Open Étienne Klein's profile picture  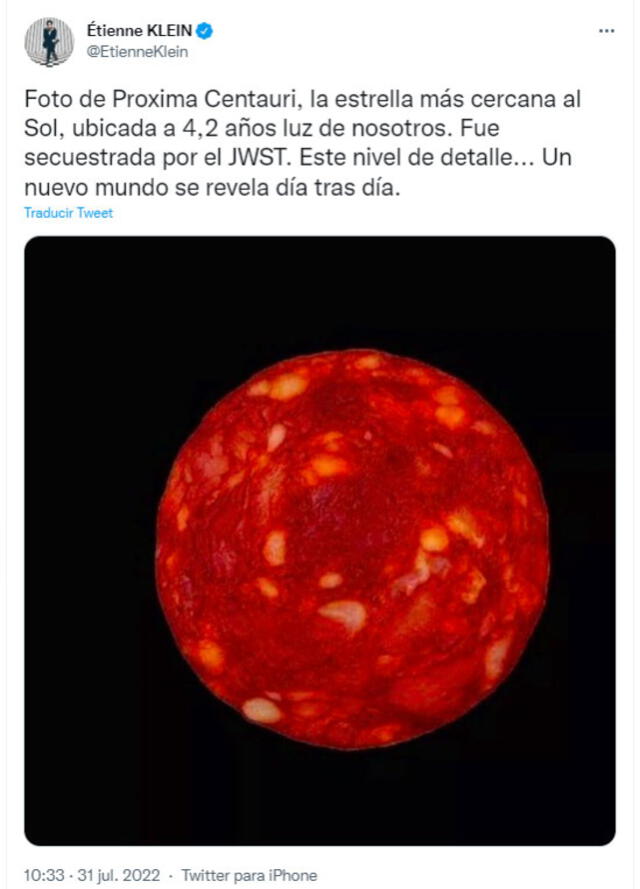pos(48,42)
